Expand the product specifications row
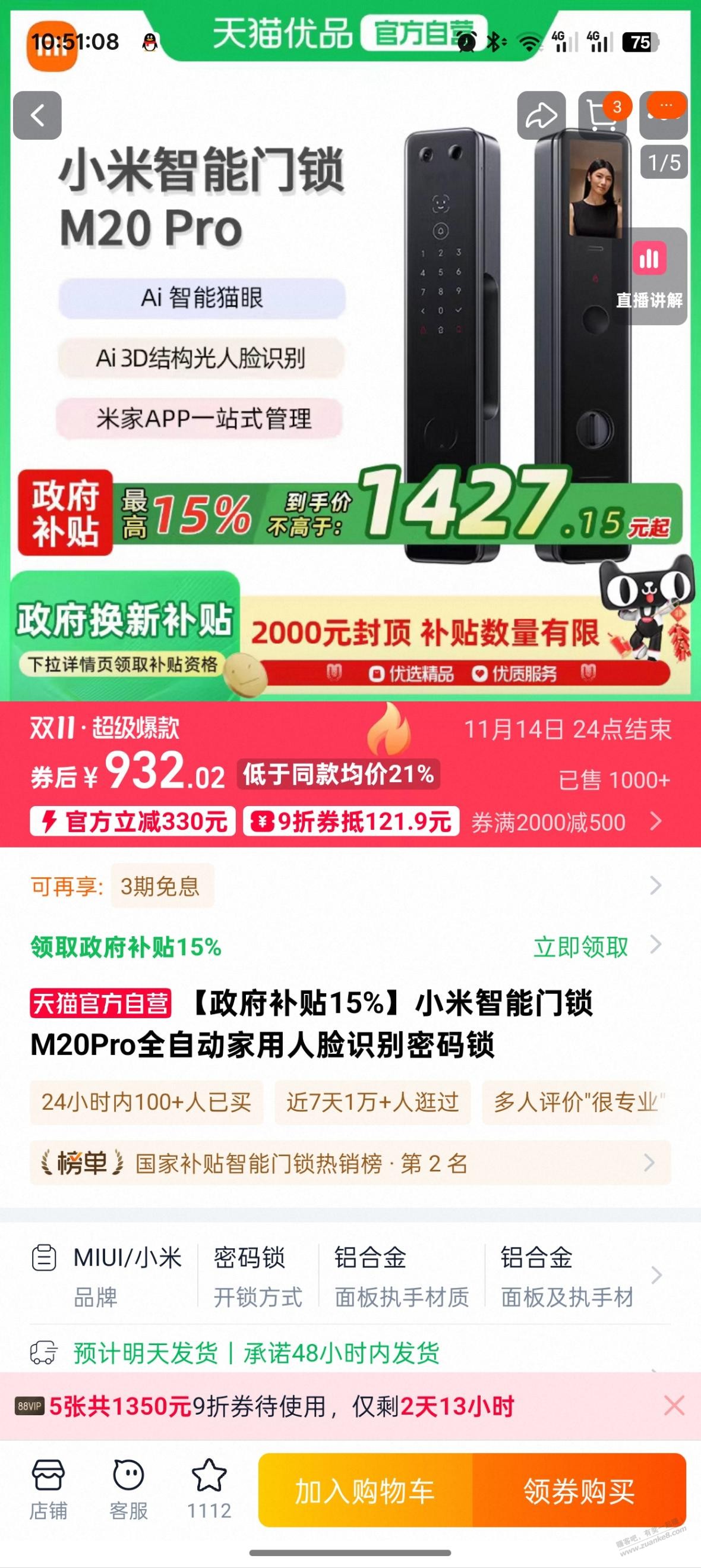Viewport: 701px width, 1568px height. pos(656,1275)
